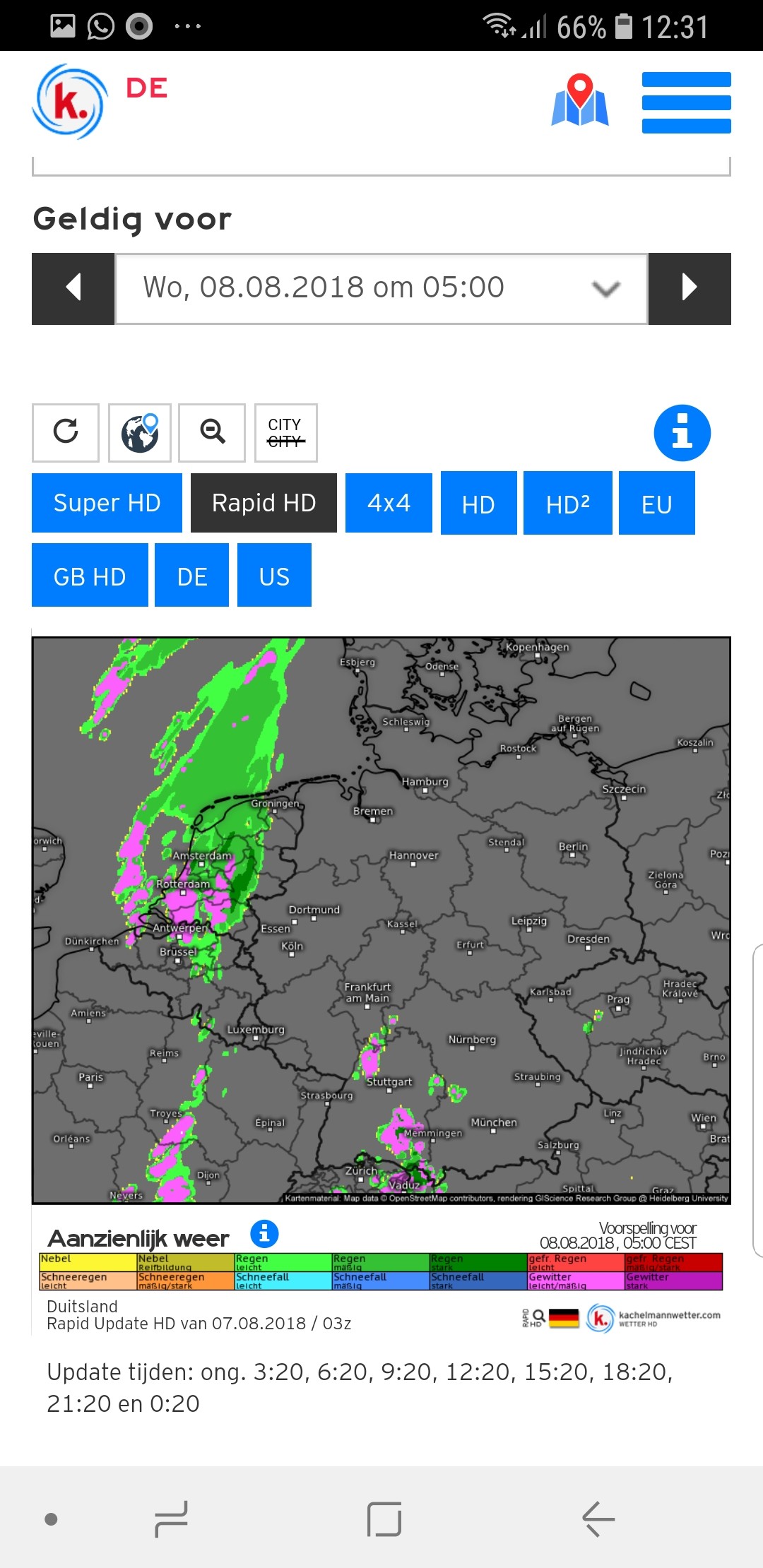The height and width of the screenshot is (1568, 763).
Task: Select the Rapid HD model
Action: 264,503
